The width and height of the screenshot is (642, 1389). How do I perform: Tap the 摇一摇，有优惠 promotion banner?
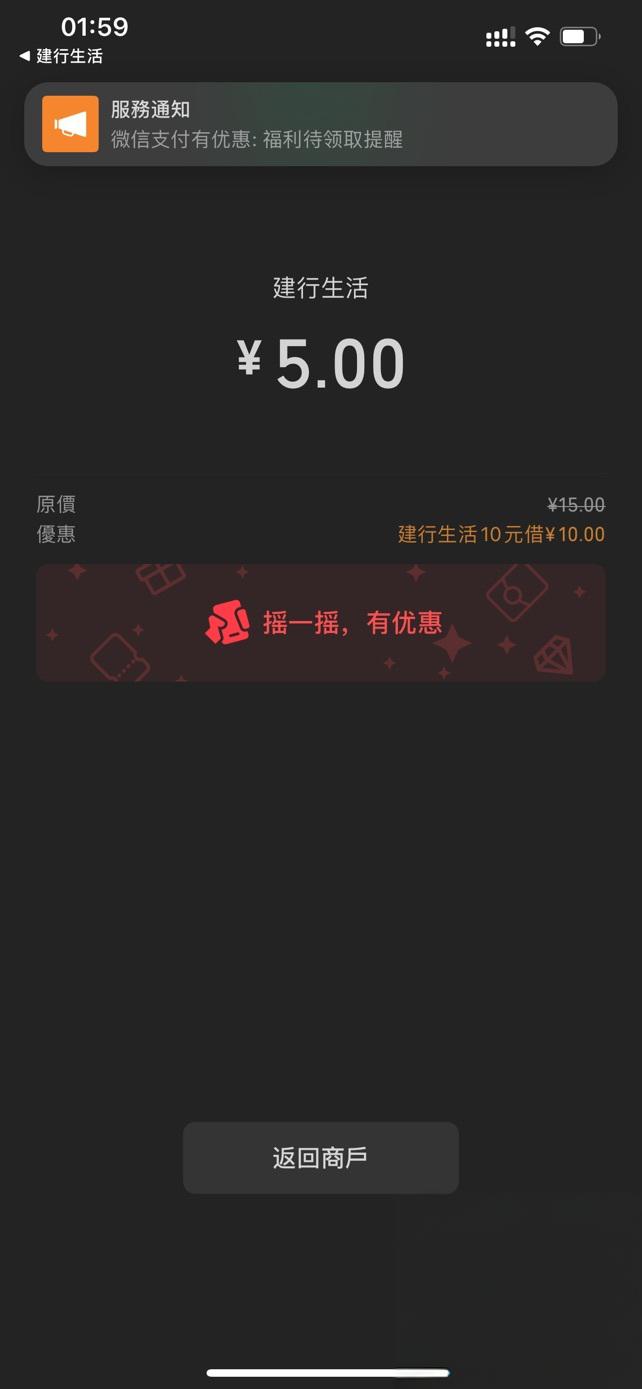click(x=321, y=623)
